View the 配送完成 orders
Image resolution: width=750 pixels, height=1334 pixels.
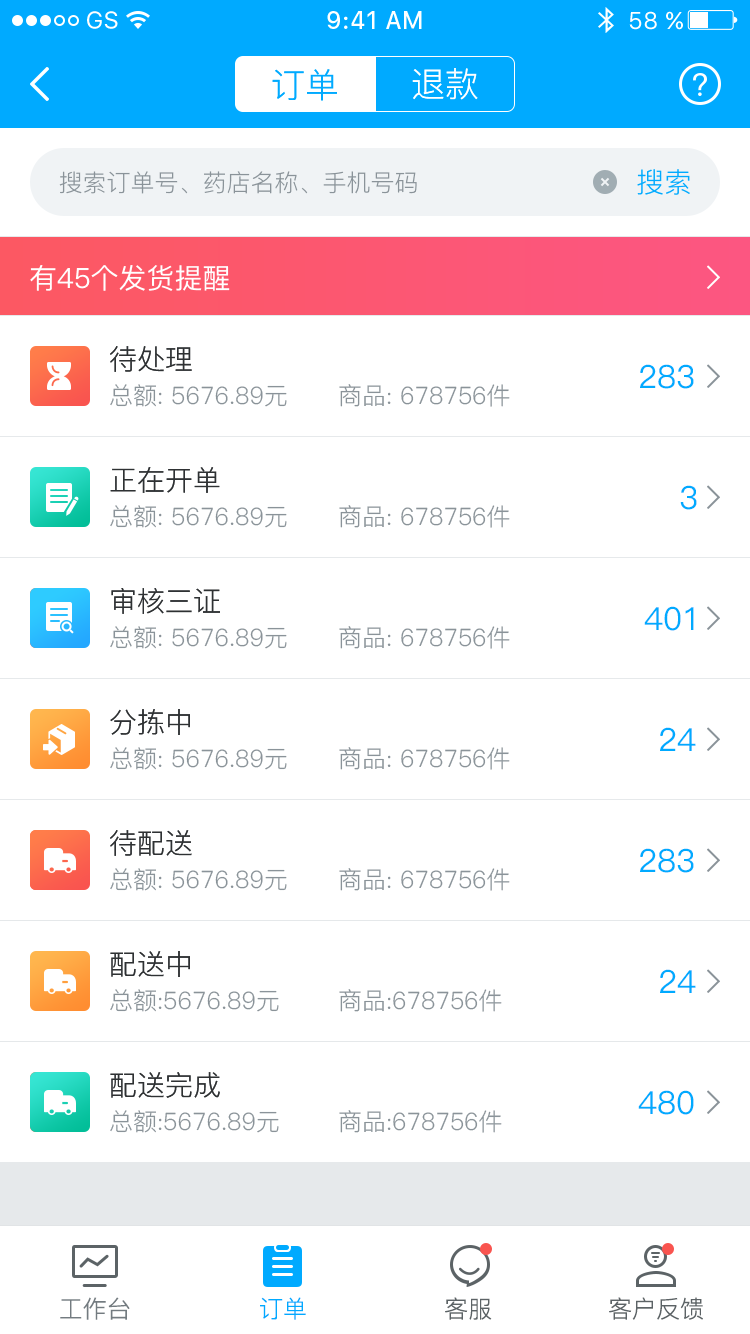pos(375,1102)
